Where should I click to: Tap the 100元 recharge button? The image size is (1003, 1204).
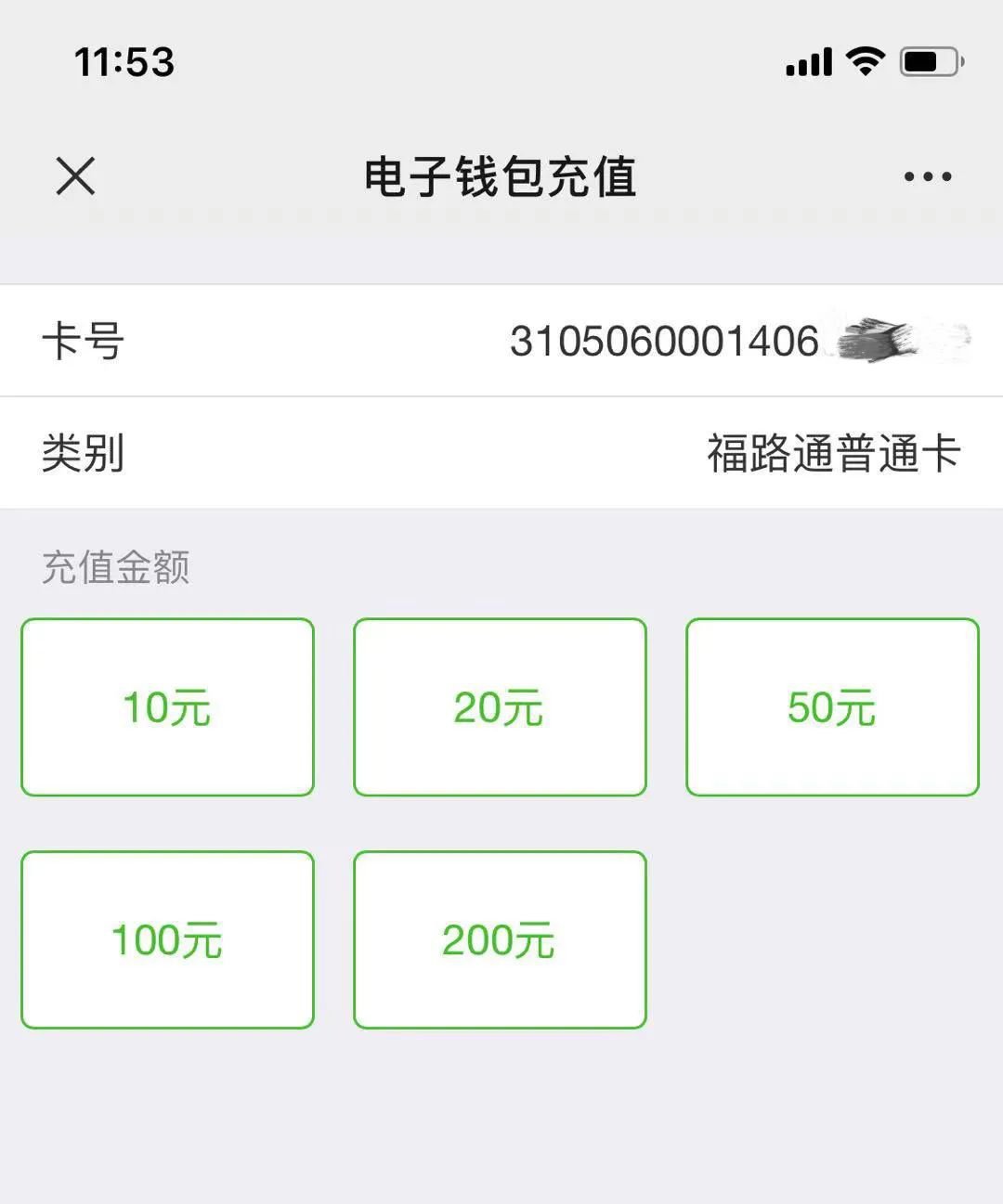167,939
